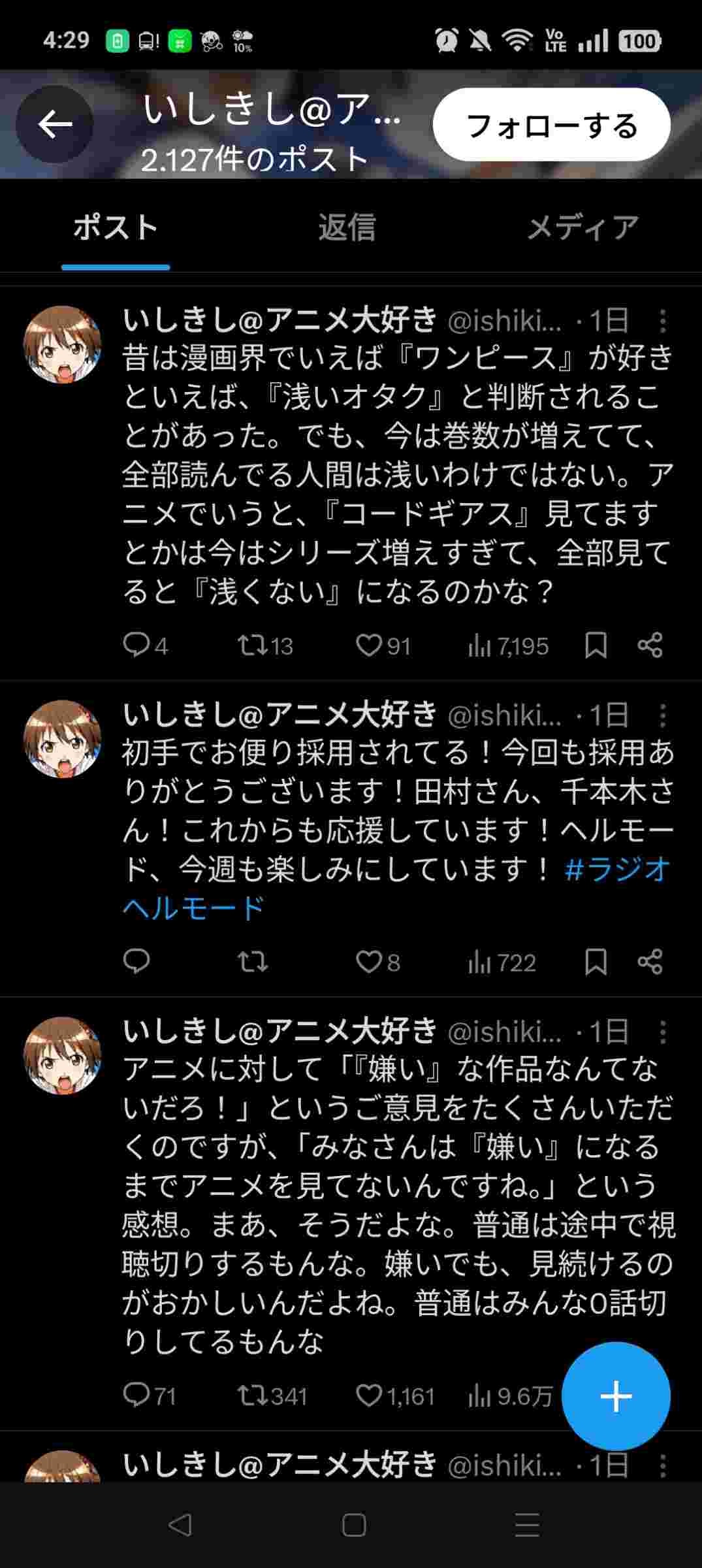702x1568 pixels.
Task: Reply to the お便り採用 post
Action: point(136,962)
